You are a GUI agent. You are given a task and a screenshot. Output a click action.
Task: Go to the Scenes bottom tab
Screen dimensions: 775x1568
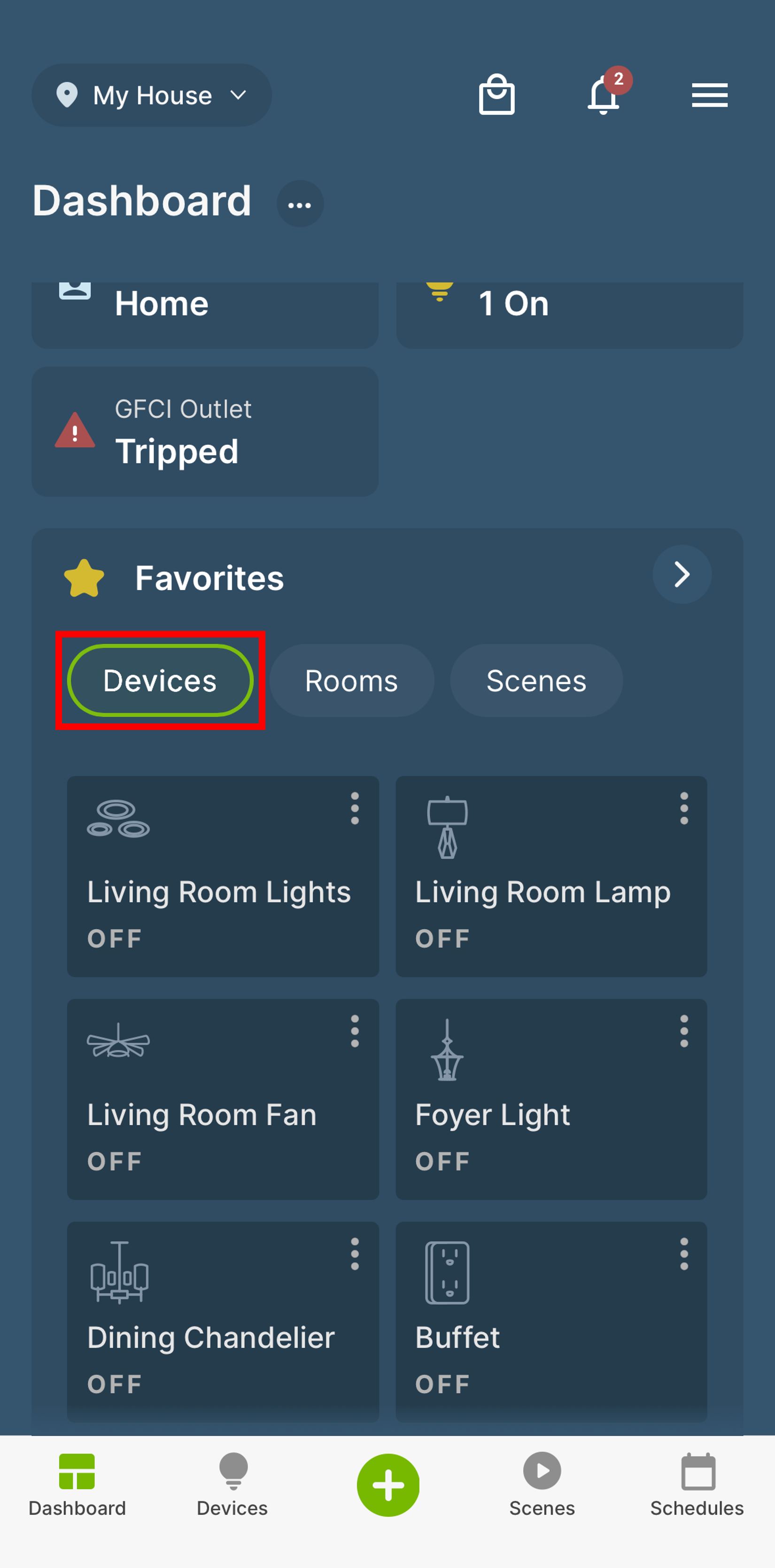point(542,1484)
